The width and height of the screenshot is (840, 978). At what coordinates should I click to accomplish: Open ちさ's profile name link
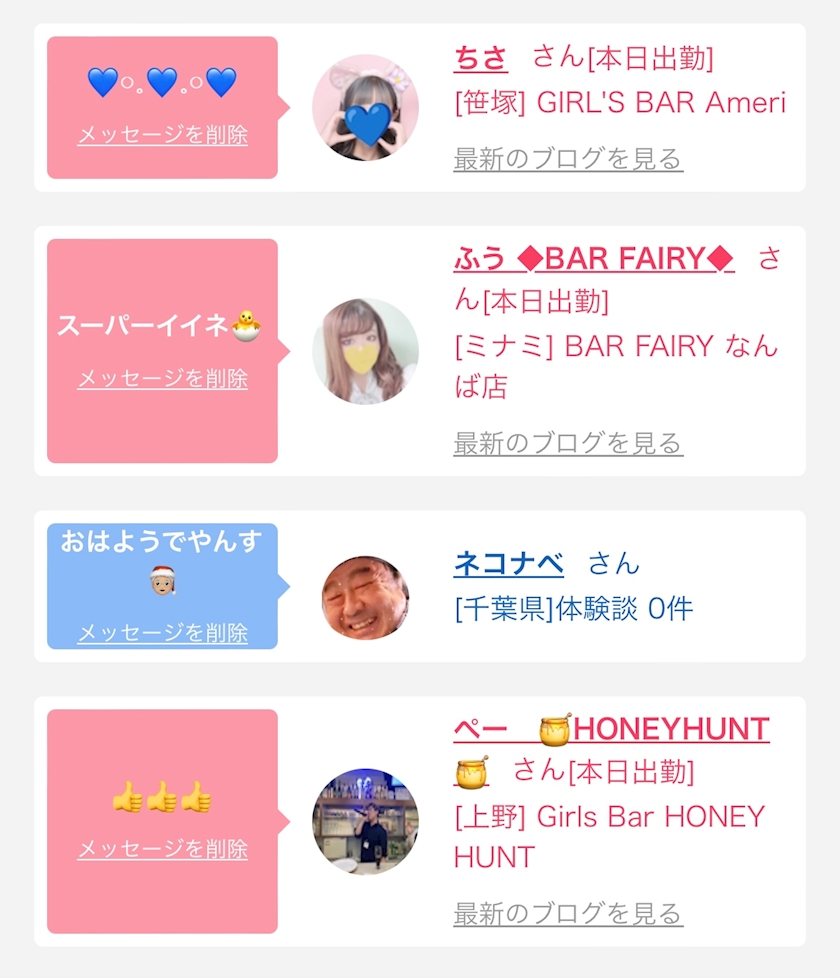click(481, 58)
